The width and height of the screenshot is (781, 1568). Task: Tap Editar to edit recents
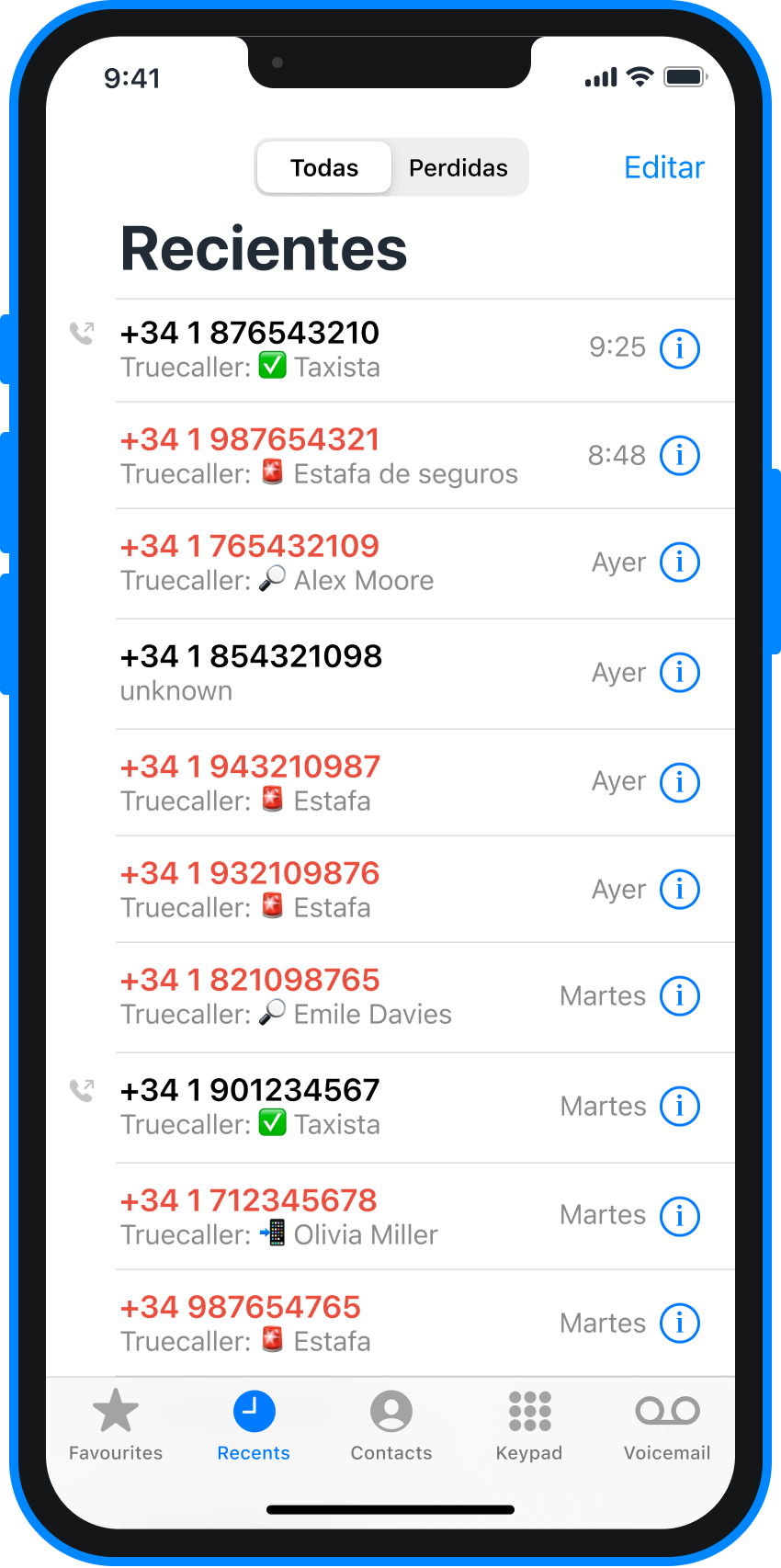(x=664, y=167)
